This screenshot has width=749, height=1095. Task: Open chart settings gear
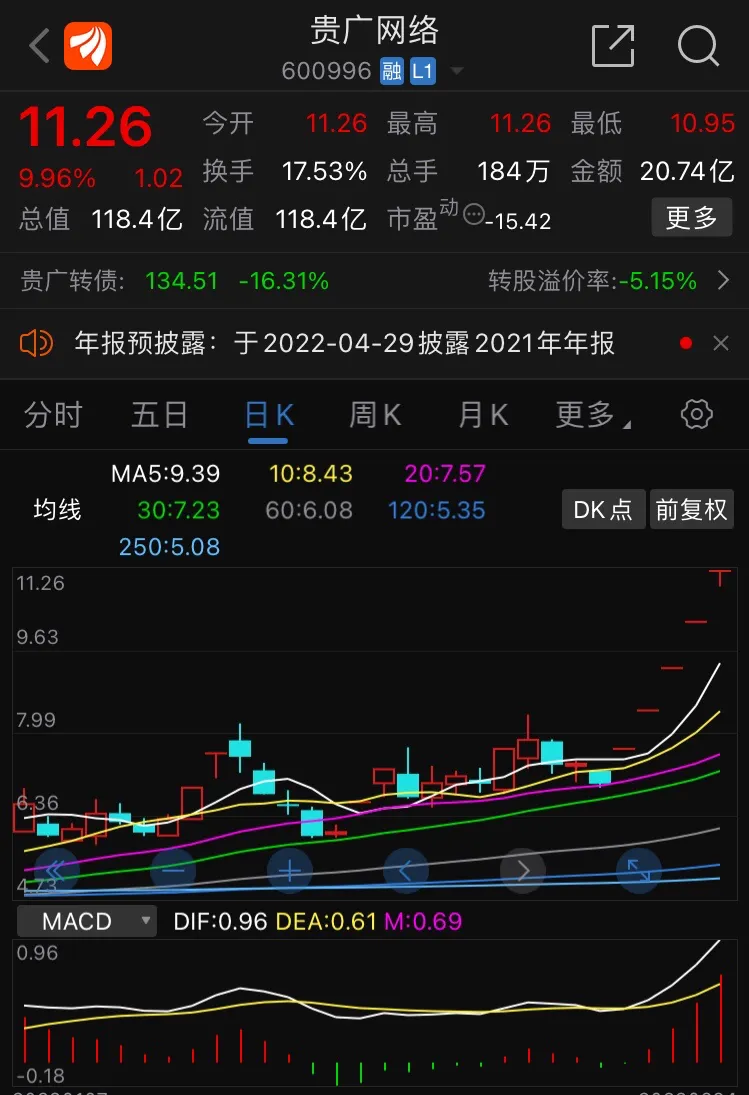(696, 414)
